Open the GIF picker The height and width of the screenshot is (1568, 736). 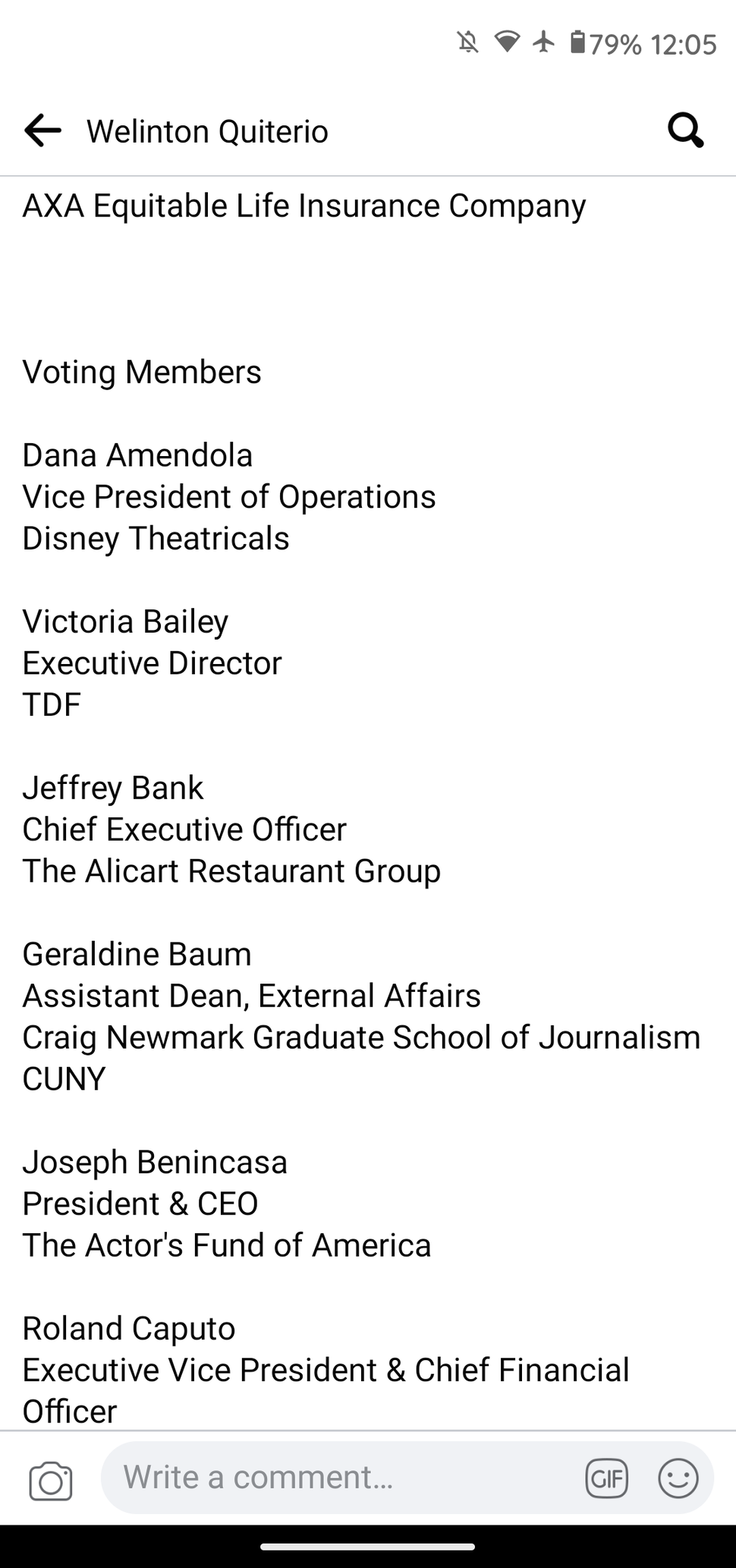click(606, 1478)
